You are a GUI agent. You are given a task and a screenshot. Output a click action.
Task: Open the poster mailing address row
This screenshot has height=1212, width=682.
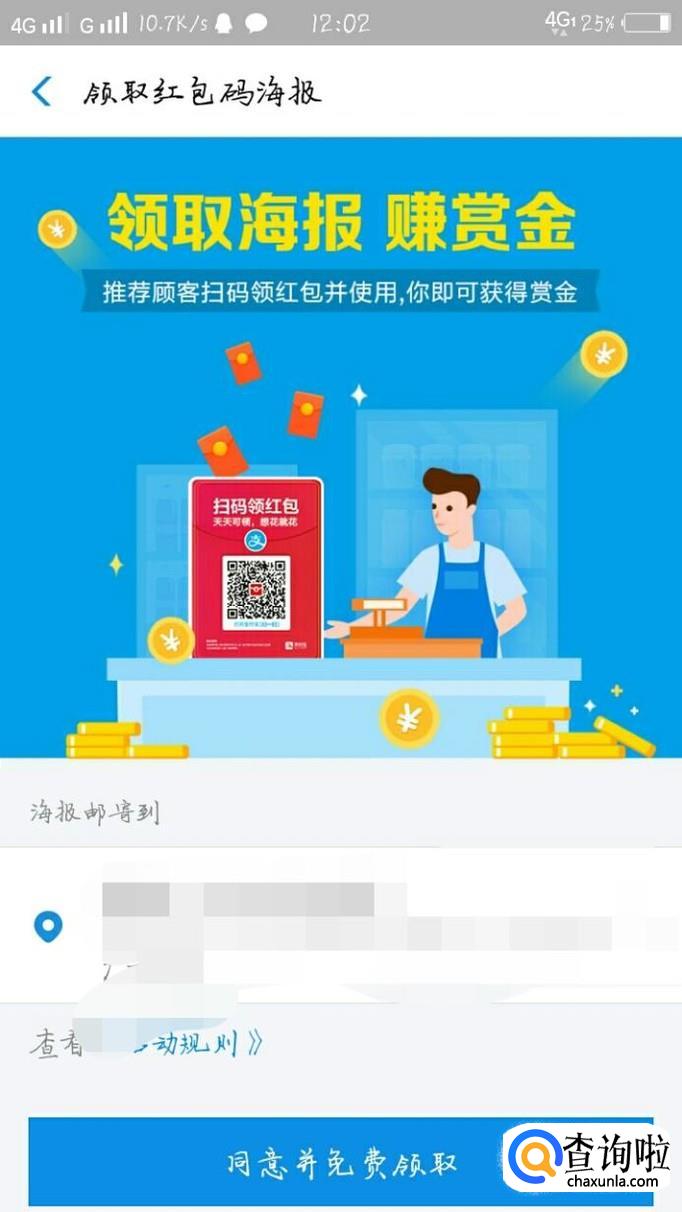[x=340, y=927]
